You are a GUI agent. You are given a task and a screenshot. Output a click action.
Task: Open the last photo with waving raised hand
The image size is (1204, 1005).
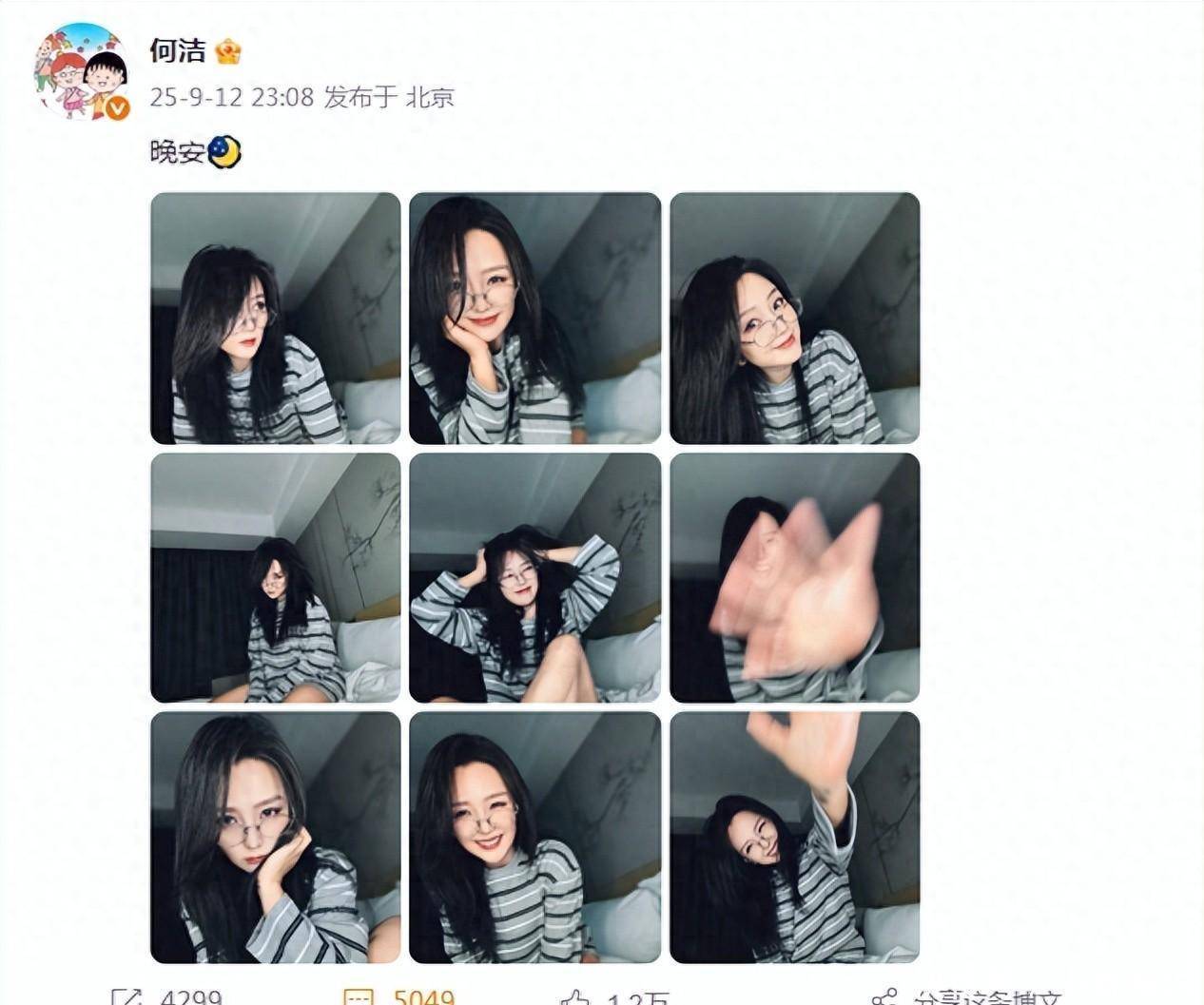(x=794, y=837)
